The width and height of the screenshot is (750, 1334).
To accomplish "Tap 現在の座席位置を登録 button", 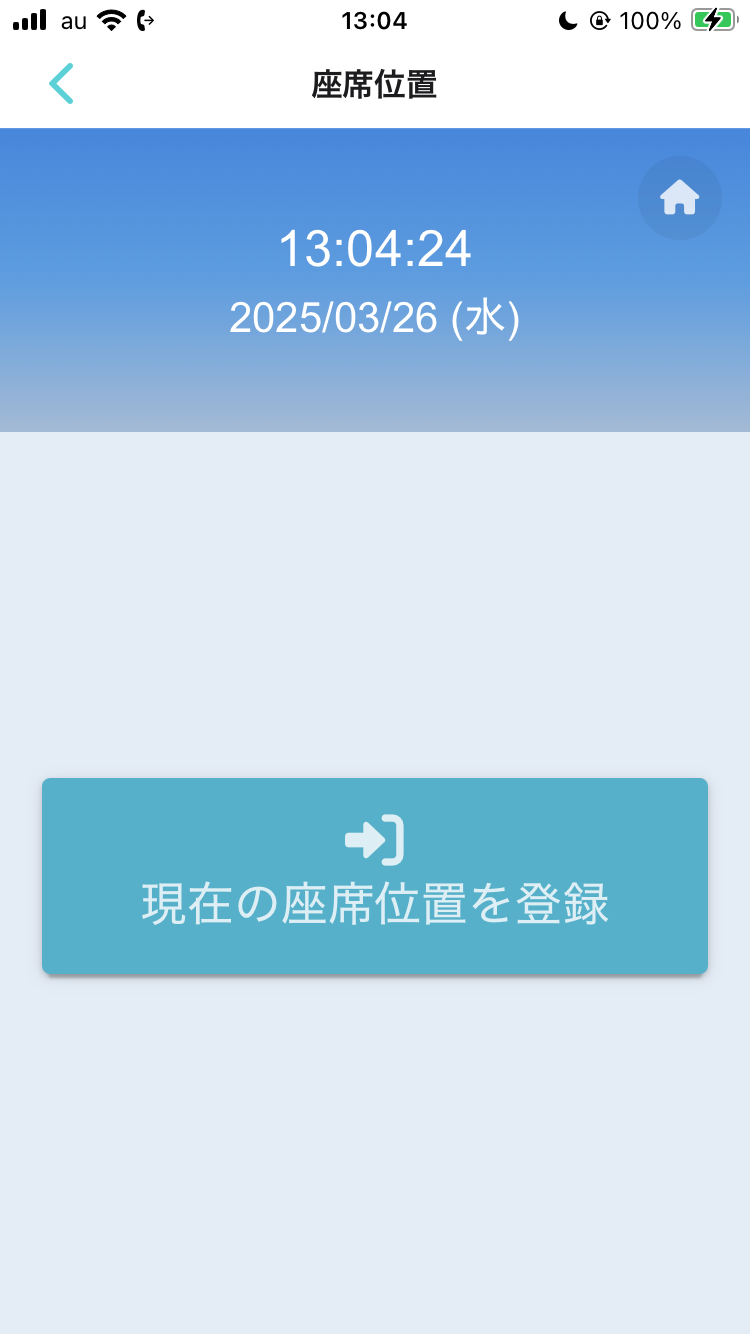I will [x=375, y=875].
